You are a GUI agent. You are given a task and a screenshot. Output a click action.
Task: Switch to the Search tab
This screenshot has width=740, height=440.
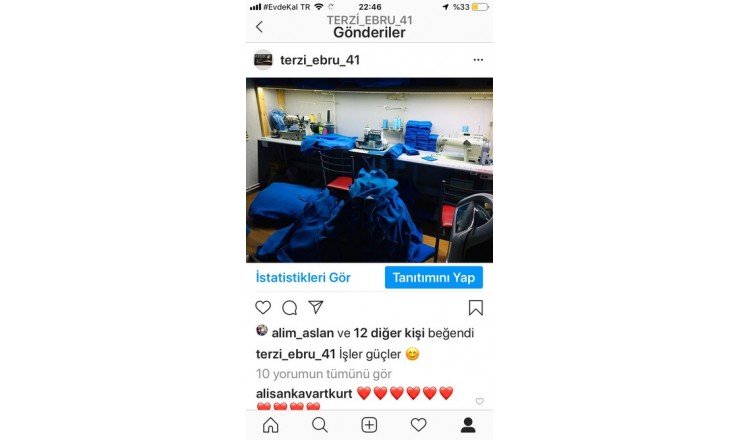pos(319,425)
